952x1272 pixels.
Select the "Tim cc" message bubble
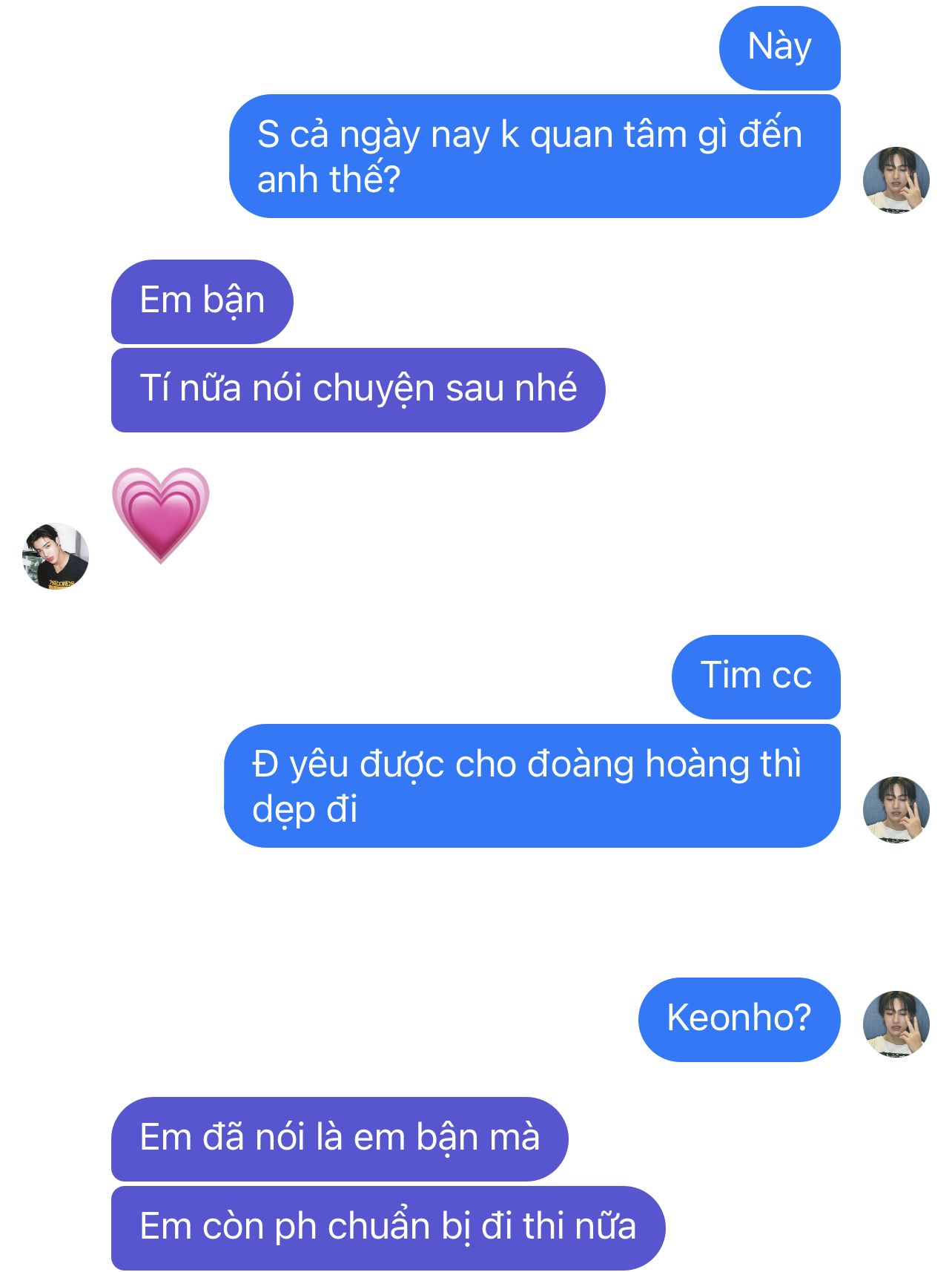pos(756,676)
